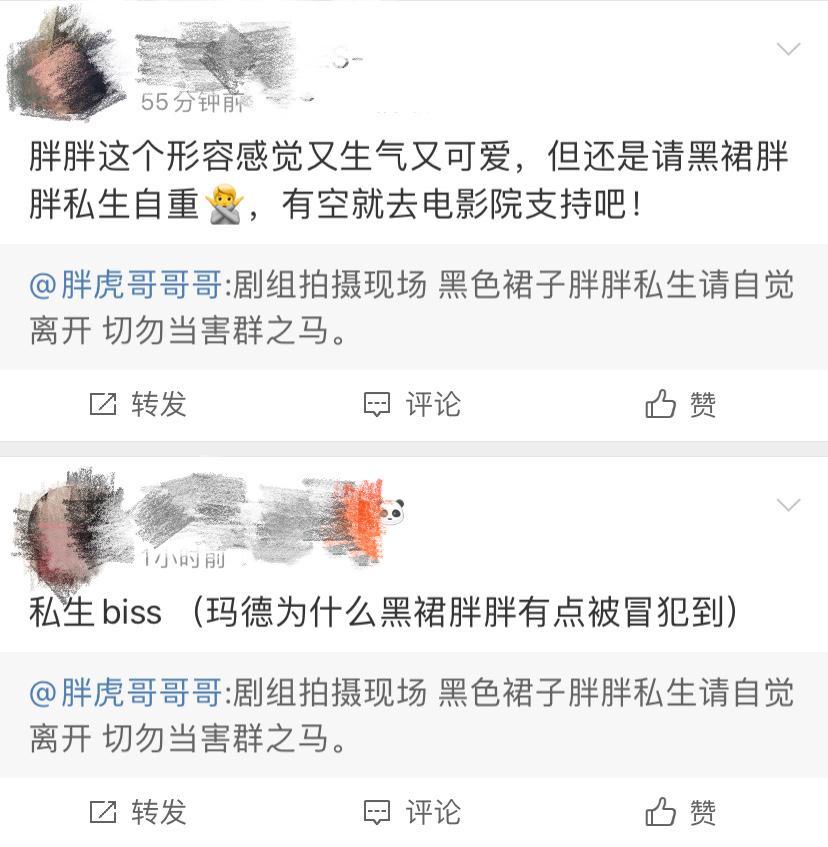The image size is (828, 847).
Task: Like (赞) the 私生 biss post
Action: [x=681, y=811]
